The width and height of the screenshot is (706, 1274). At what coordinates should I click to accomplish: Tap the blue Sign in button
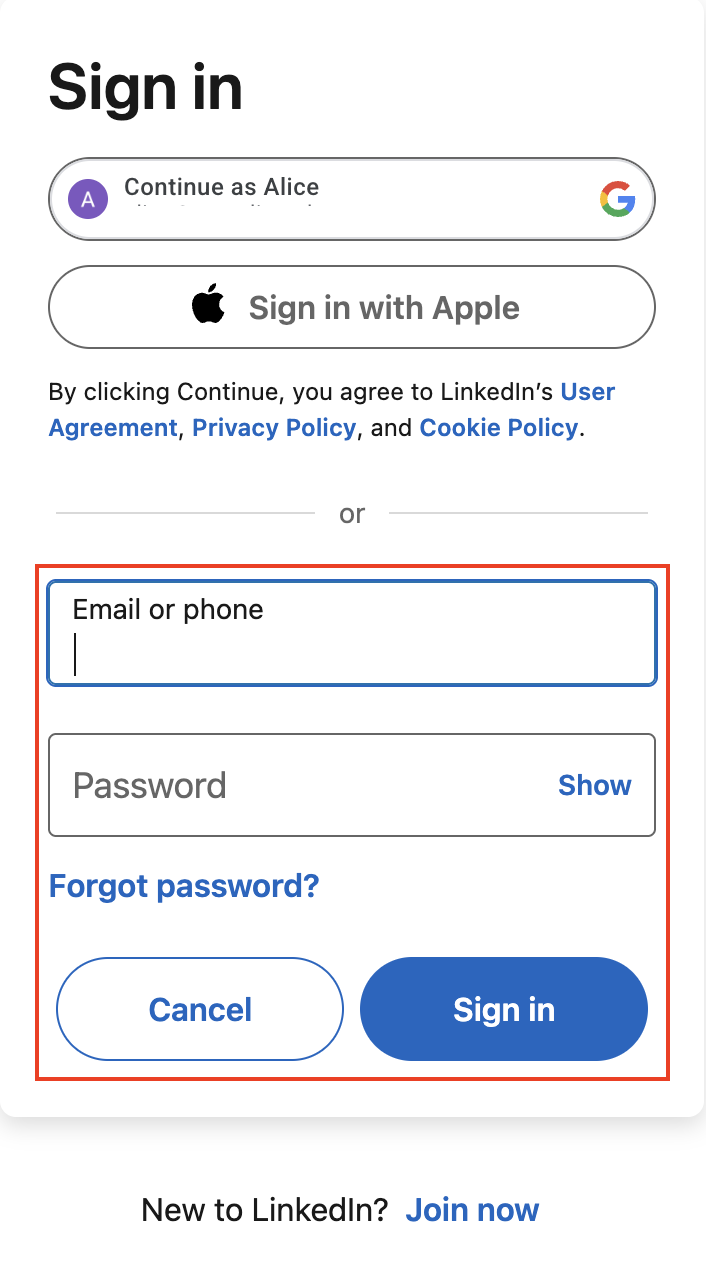point(504,1009)
